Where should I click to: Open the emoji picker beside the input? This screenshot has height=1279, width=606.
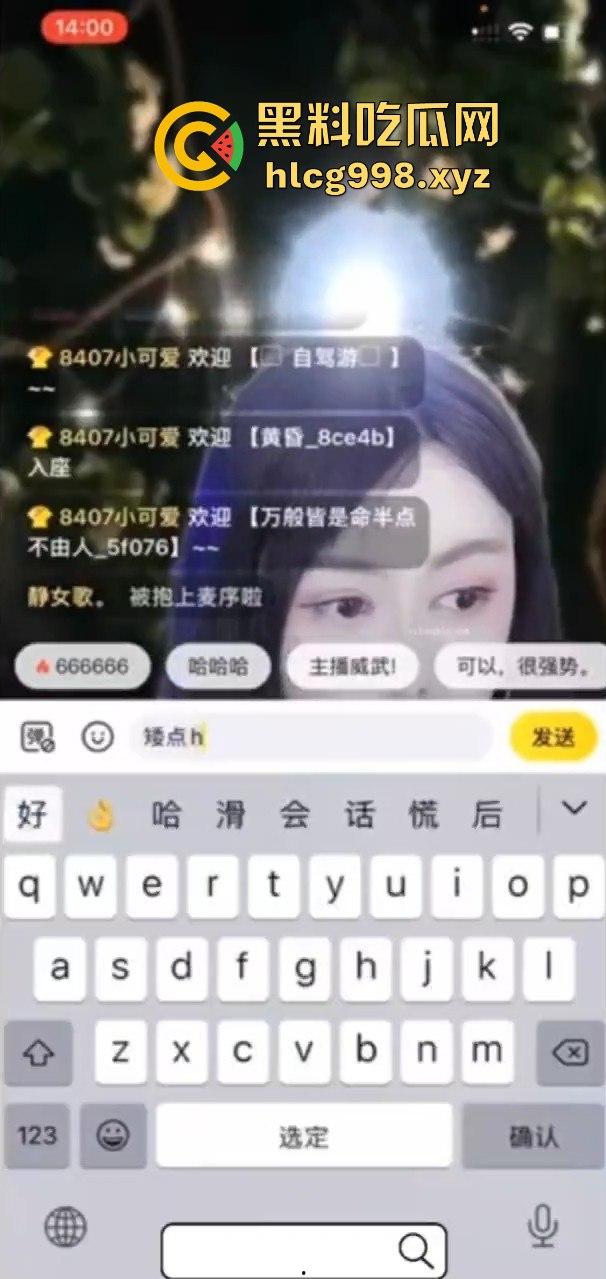coord(97,738)
